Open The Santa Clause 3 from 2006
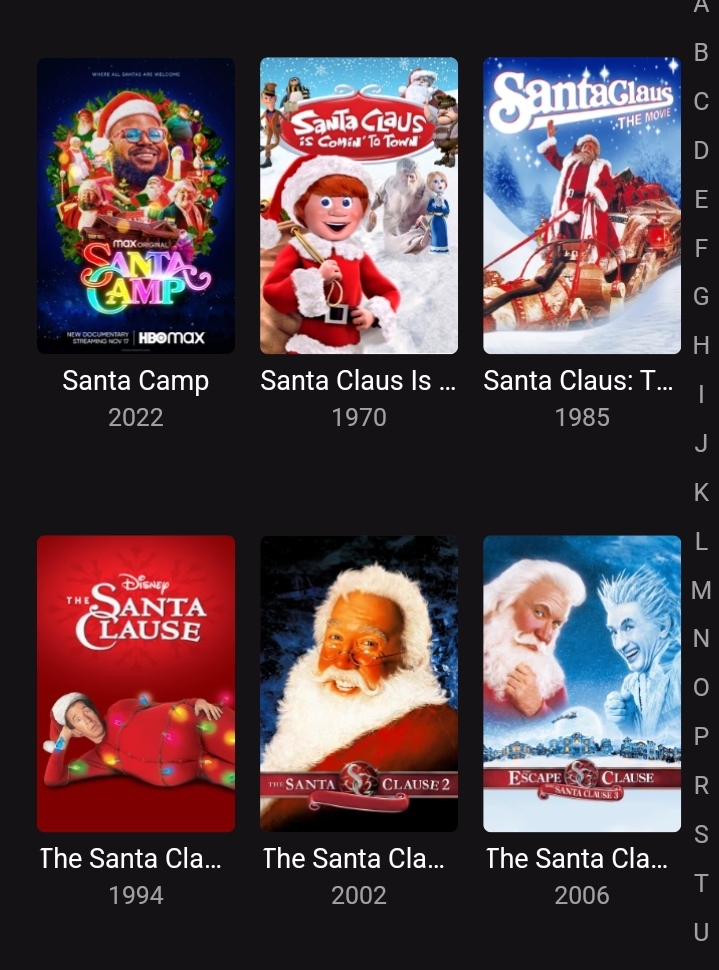 coord(582,684)
